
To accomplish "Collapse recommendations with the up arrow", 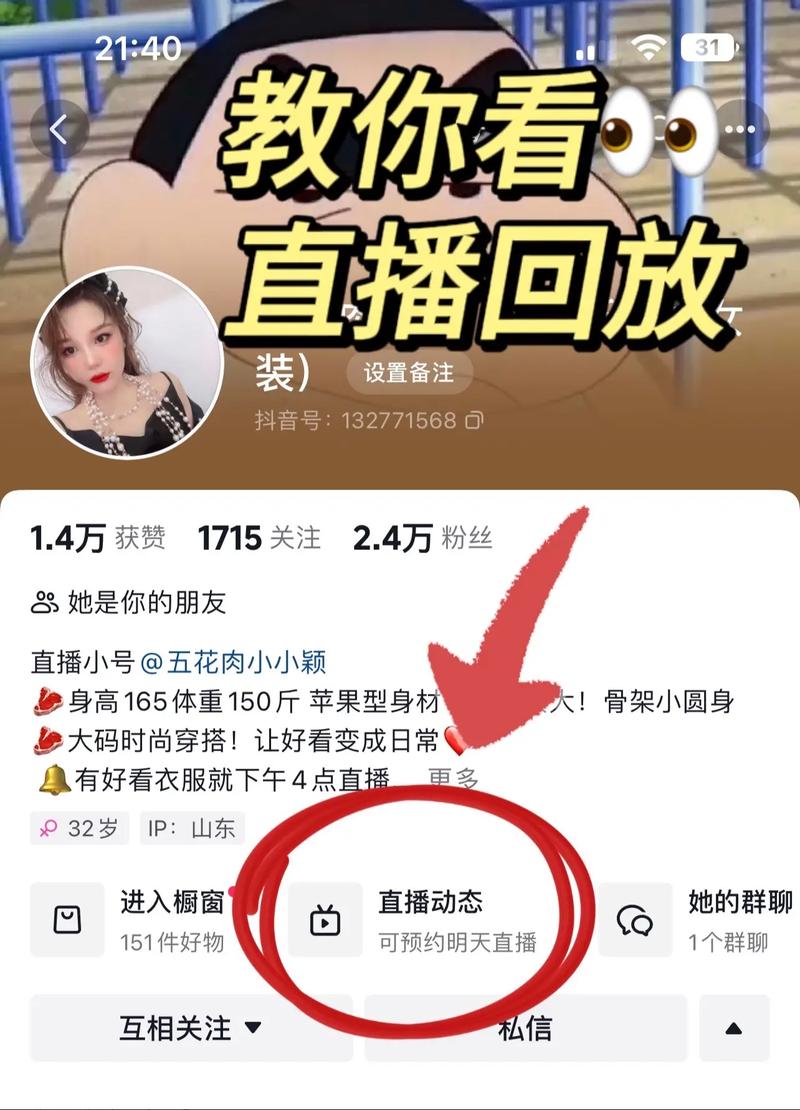I will tap(733, 1027).
